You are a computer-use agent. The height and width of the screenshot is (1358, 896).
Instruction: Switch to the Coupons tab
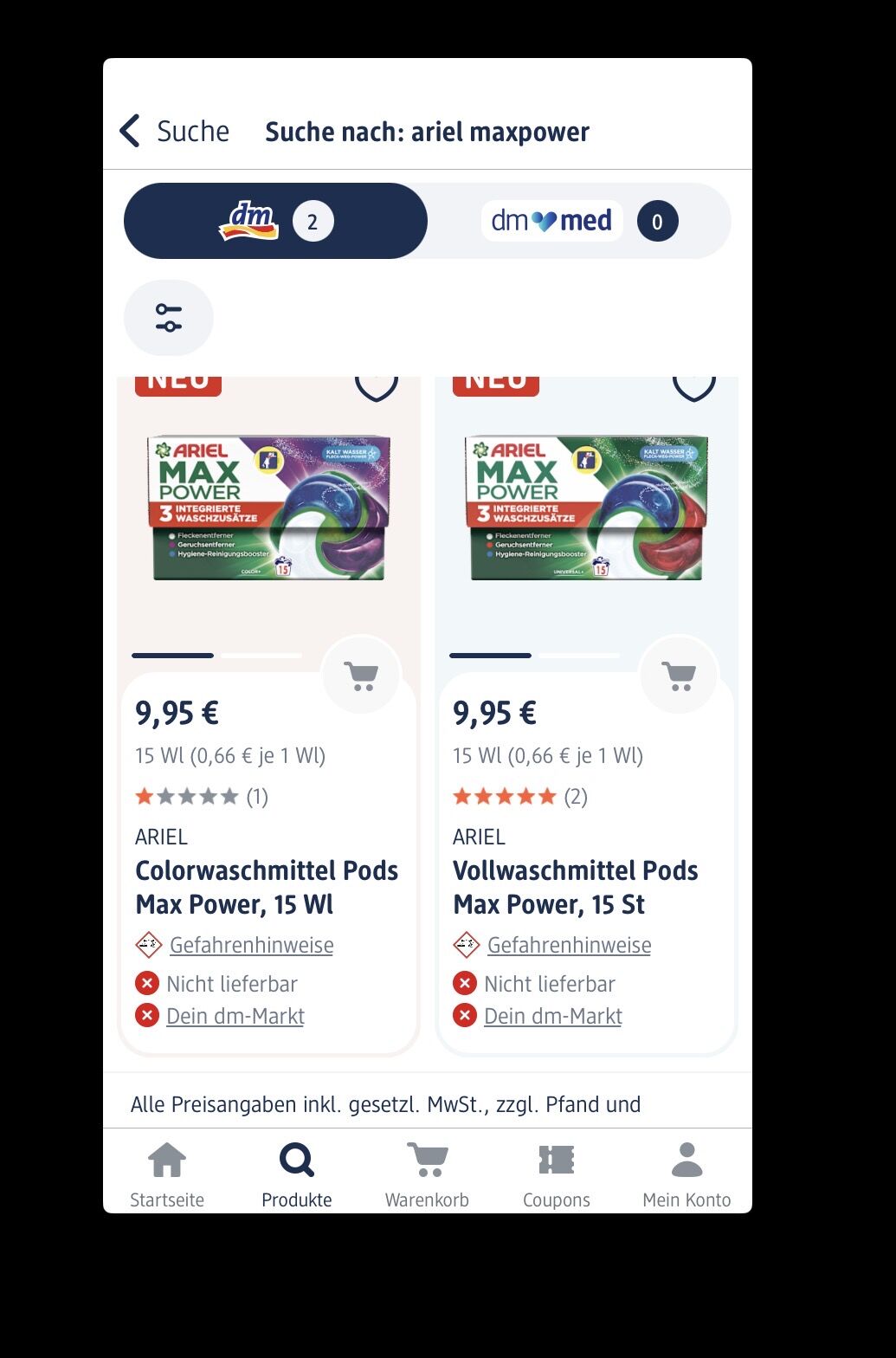pos(557,1174)
